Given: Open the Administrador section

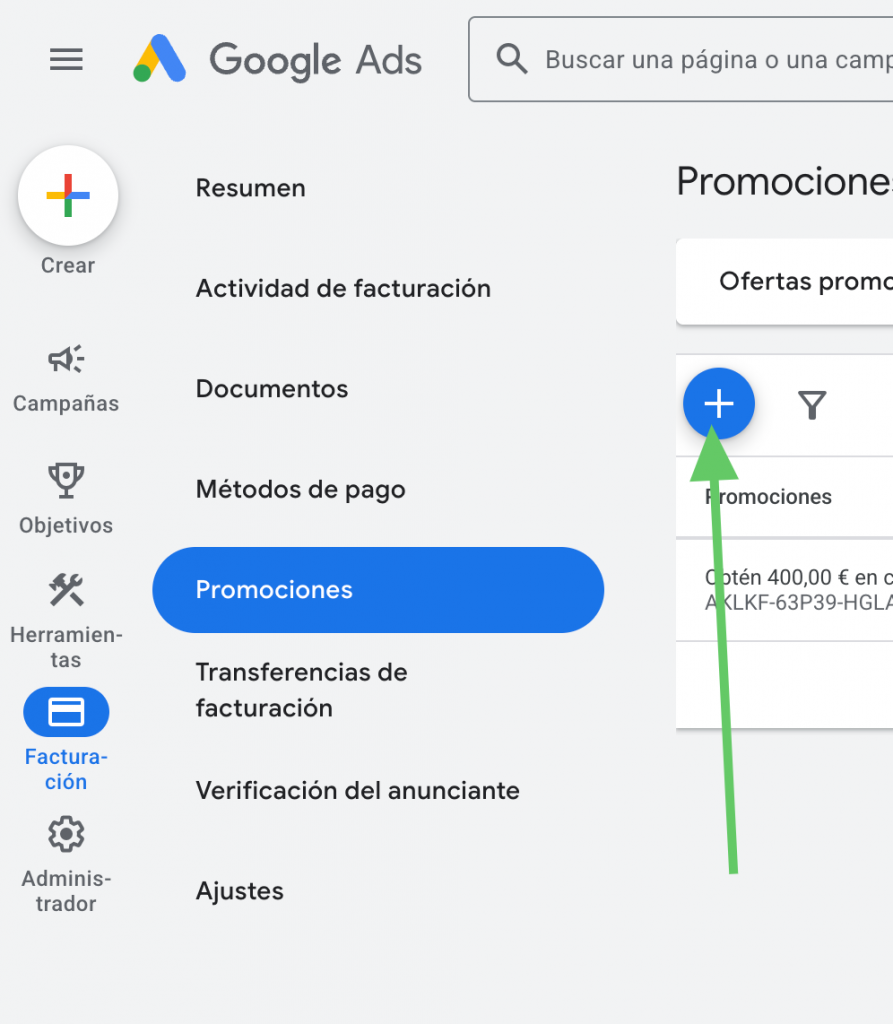Looking at the screenshot, I should click(66, 863).
